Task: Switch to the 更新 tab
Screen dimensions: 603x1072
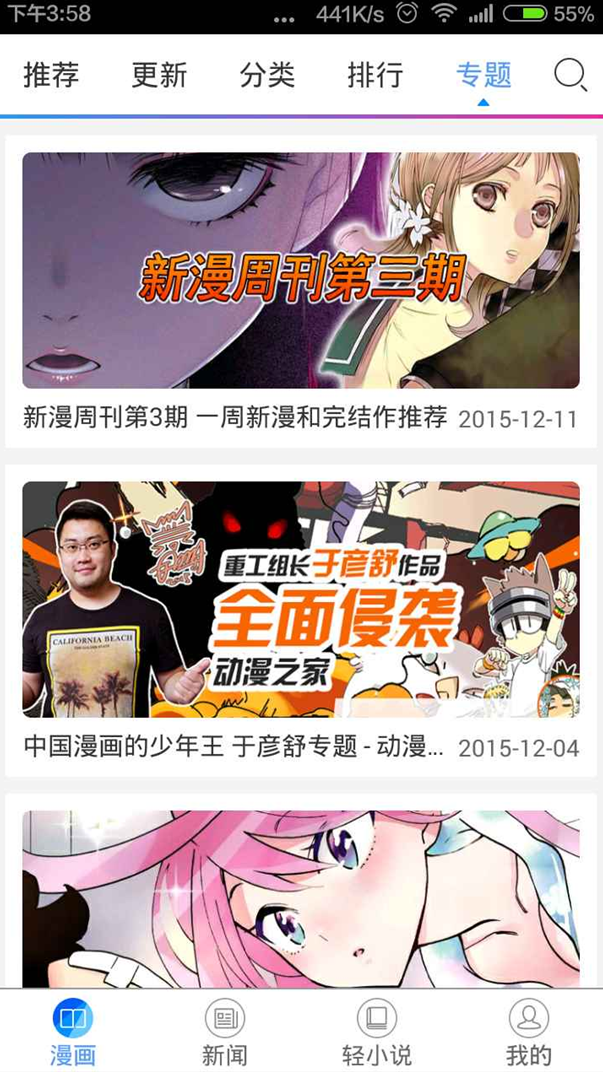Action: 159,75
